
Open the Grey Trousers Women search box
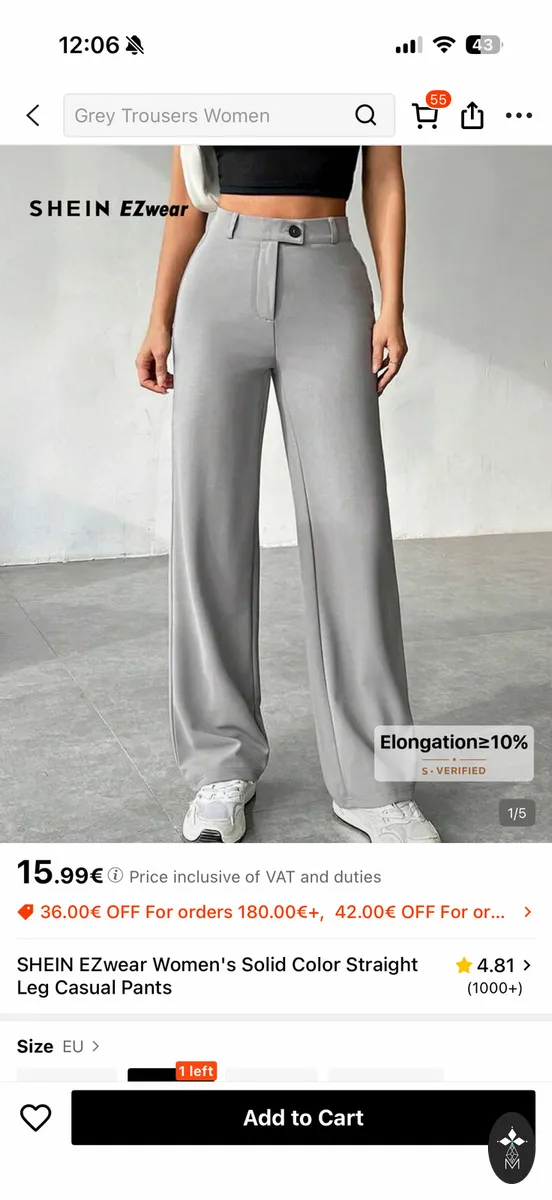[229, 116]
